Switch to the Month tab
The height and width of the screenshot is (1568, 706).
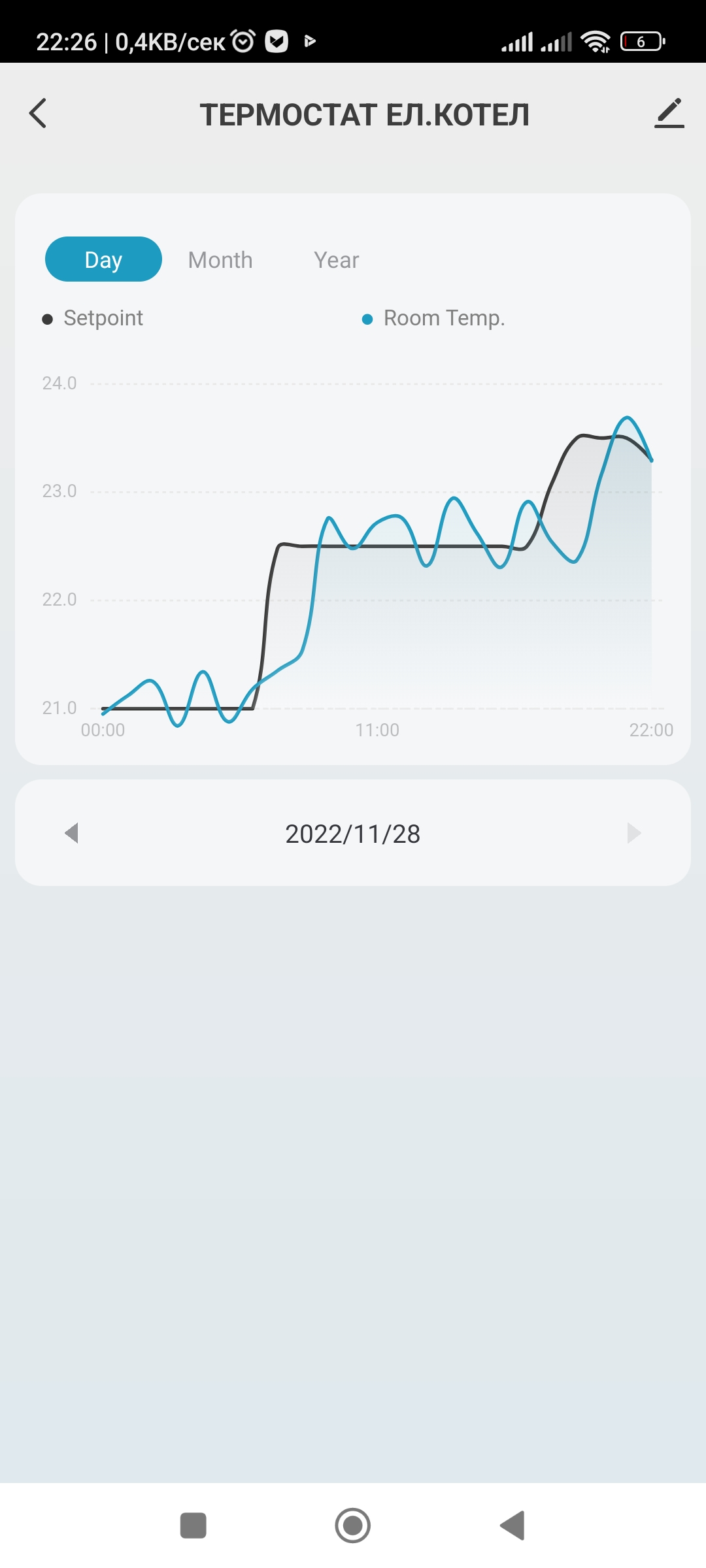click(220, 260)
